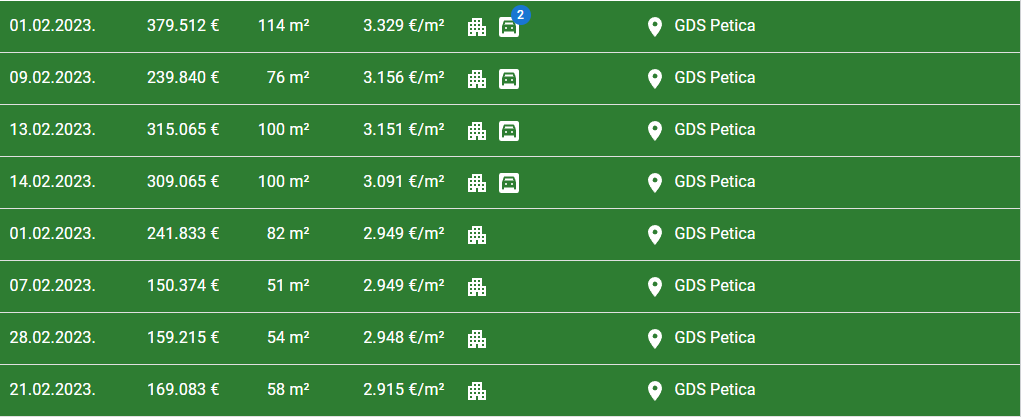Open the 315.065 € sale row
This screenshot has width=1021, height=417.
point(183,130)
